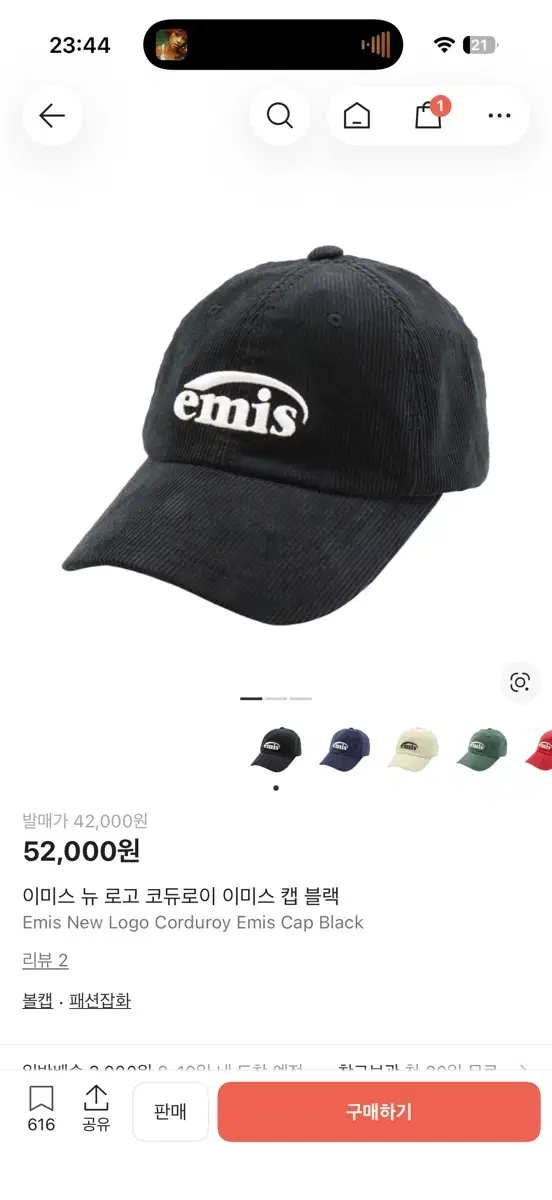552x1200 pixels.
Task: Select the green cap color thumbnail
Action: pyautogui.click(x=483, y=749)
